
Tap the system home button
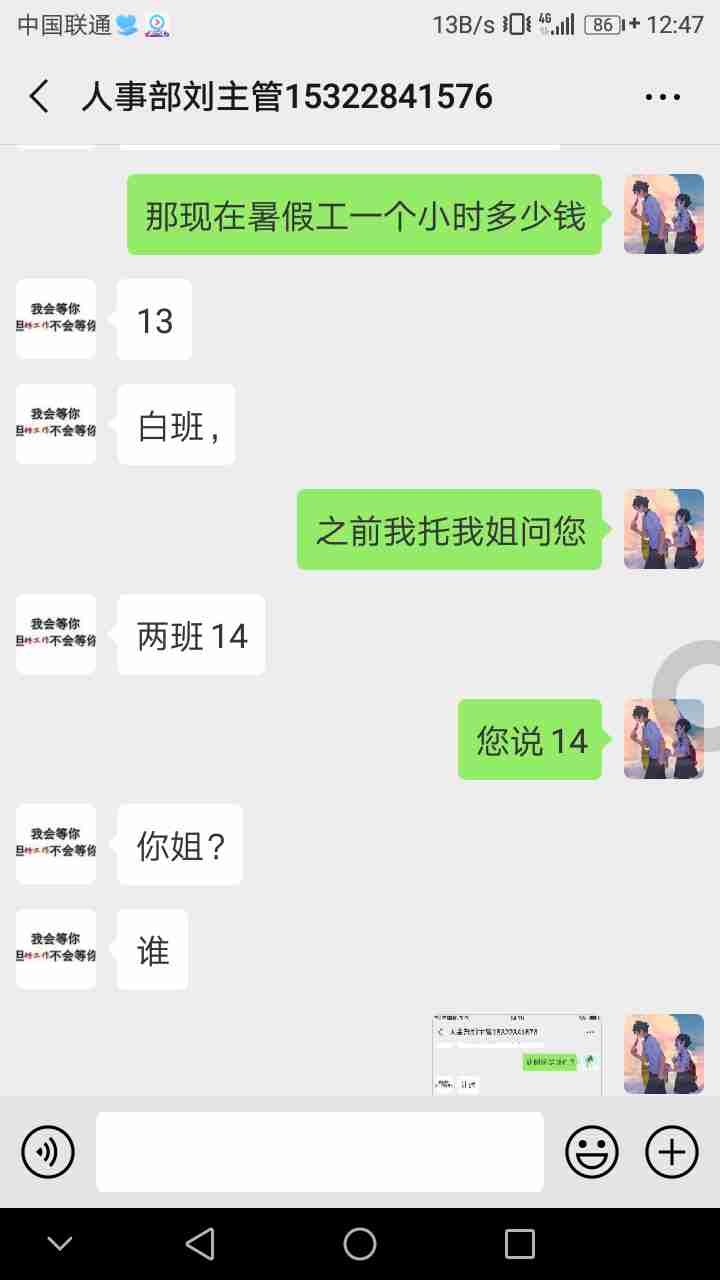point(360,1244)
